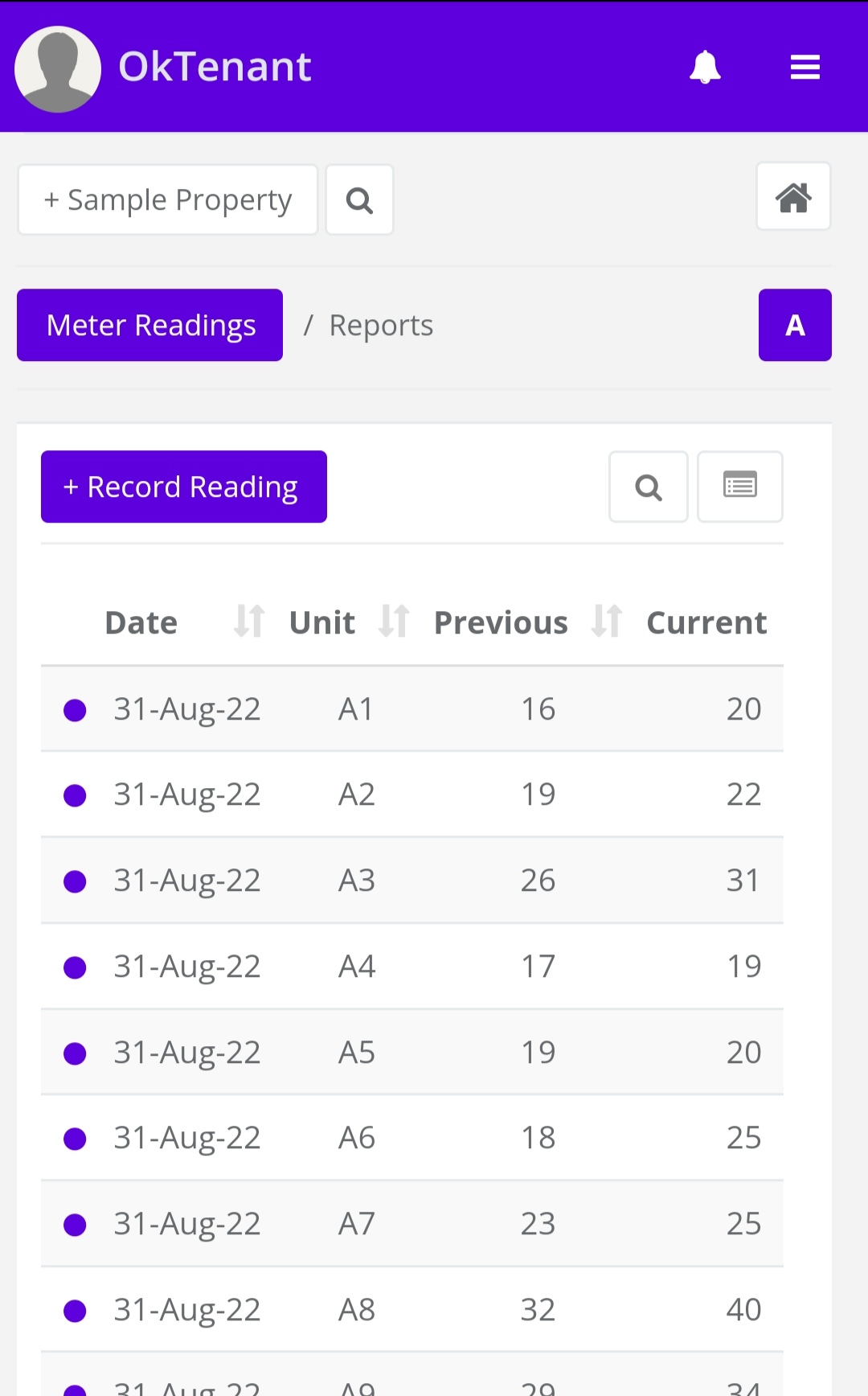The image size is (868, 1396).
Task: Select the row for unit A3
Action: (x=411, y=881)
